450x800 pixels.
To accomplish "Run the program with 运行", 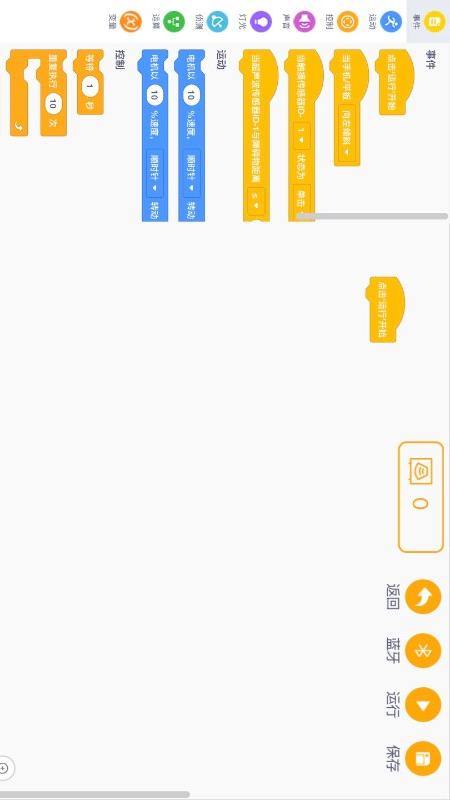I will [x=423, y=705].
